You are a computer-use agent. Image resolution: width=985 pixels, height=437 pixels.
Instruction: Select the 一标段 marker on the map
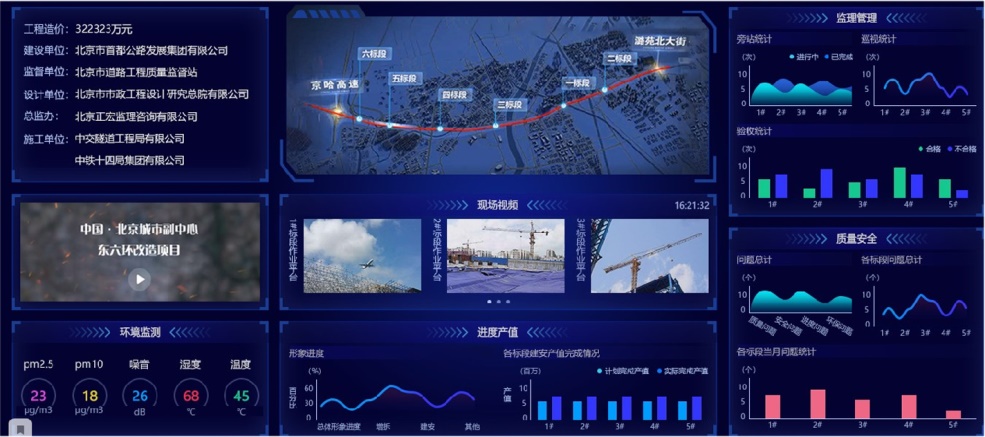click(578, 84)
